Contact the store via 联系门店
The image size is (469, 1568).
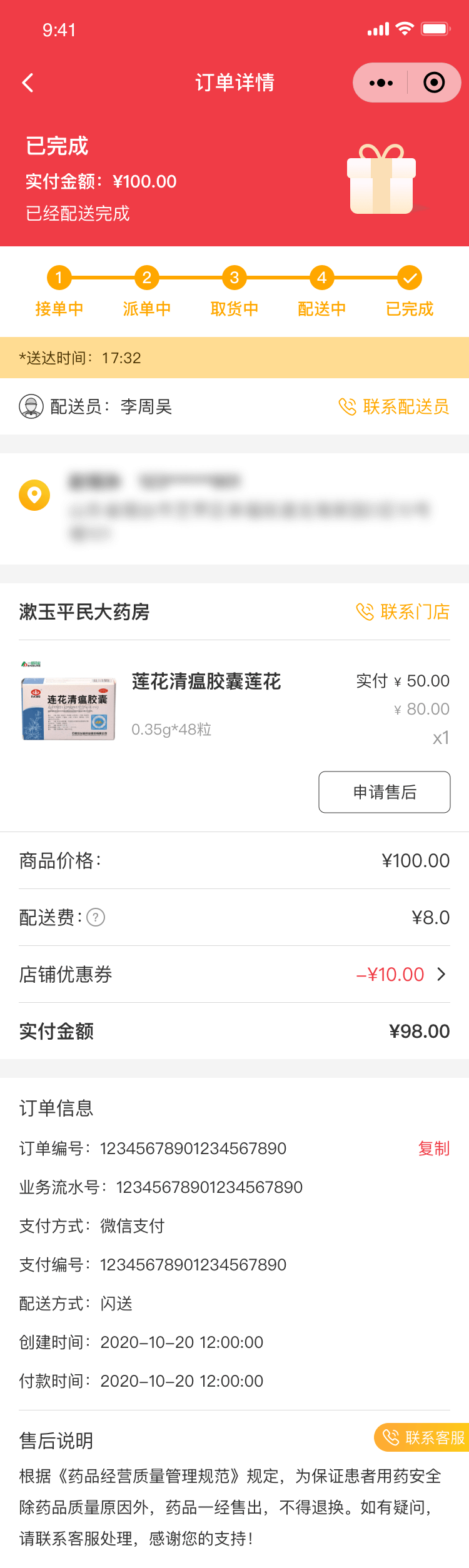coord(403,611)
